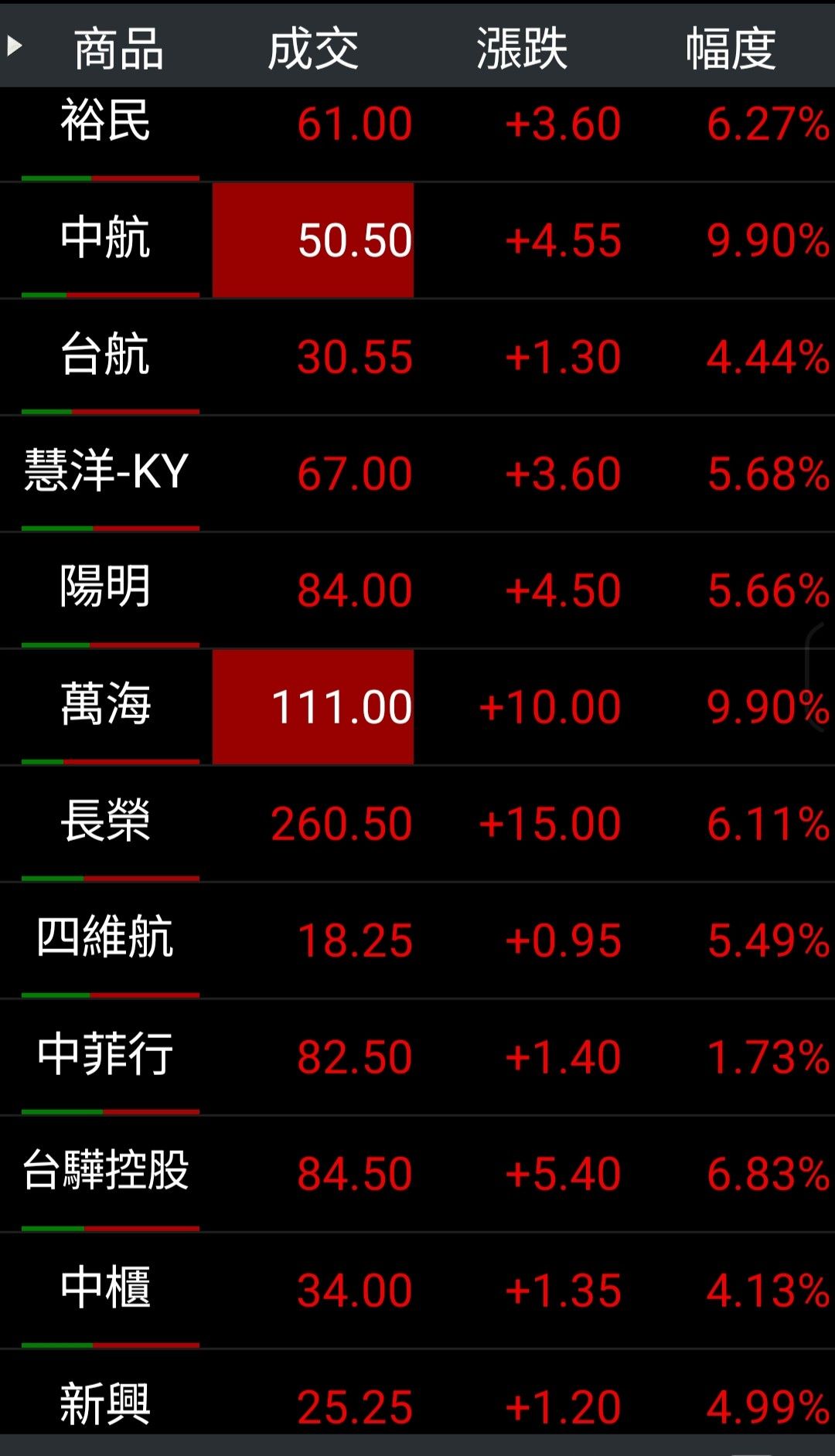Open the 四維航 stock row
This screenshot has height=1456, width=835.
417,941
